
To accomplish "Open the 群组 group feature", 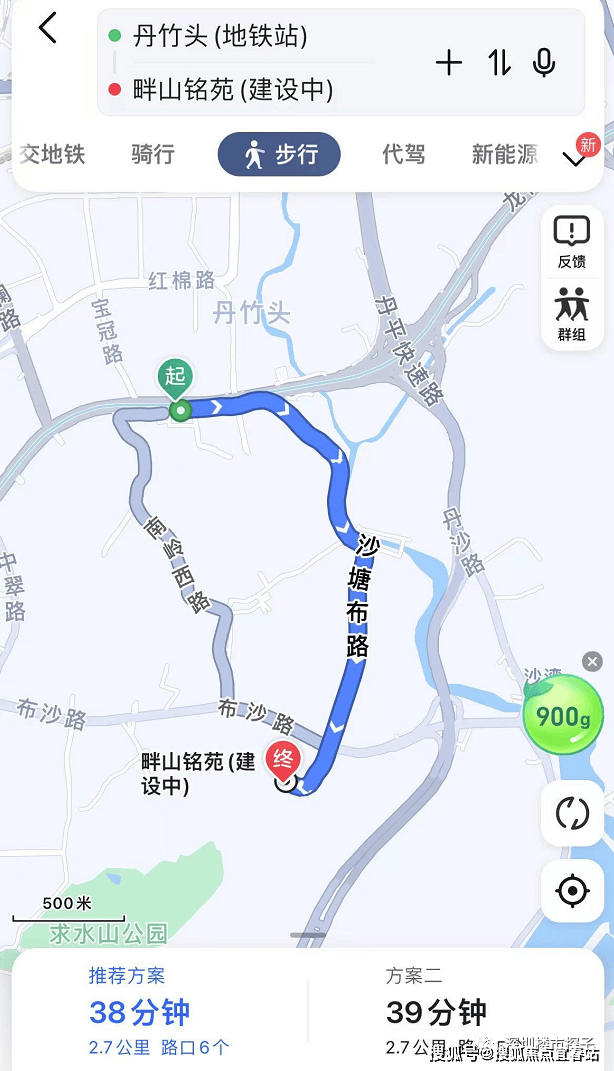I will [571, 314].
